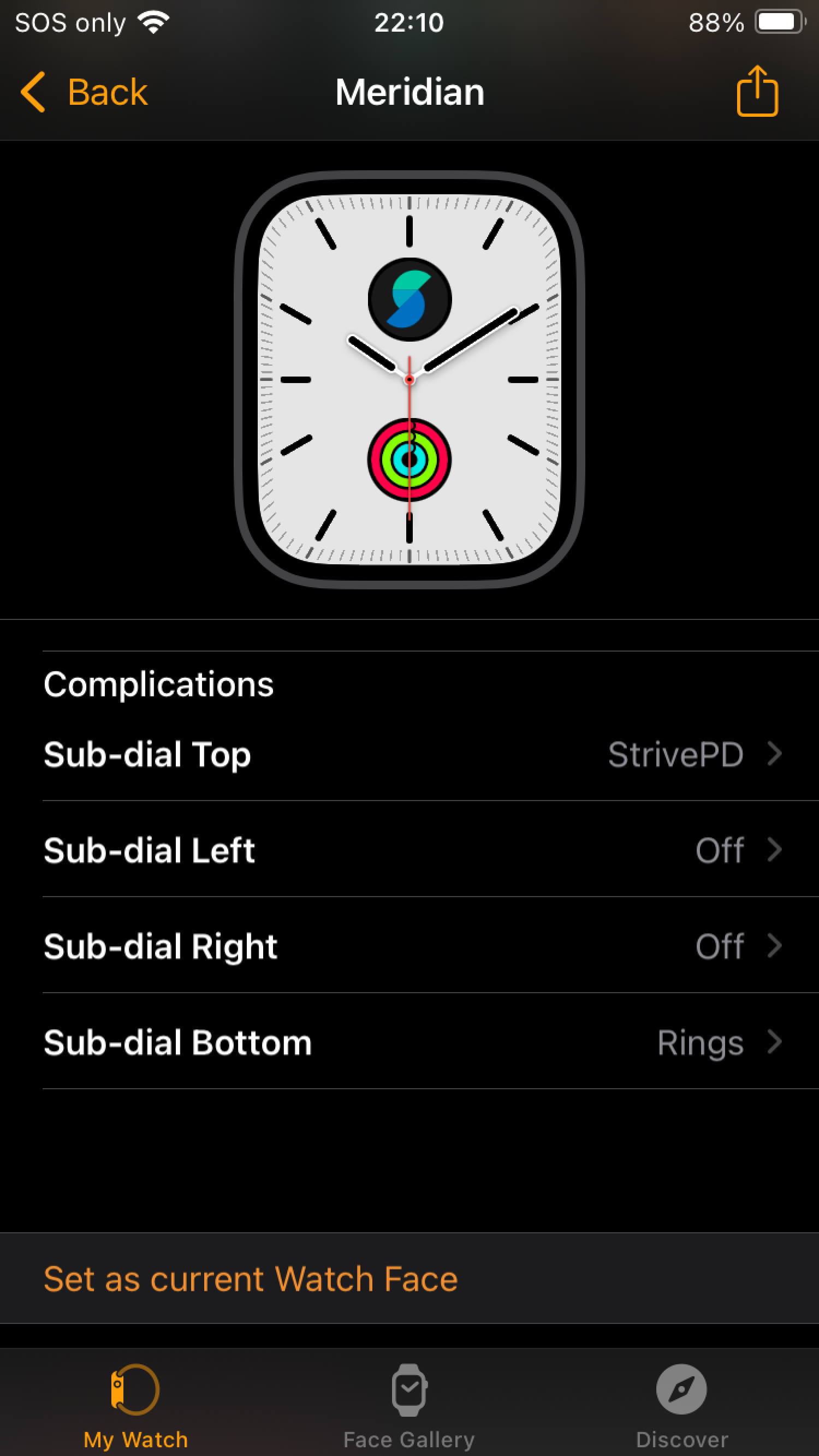Share the Meridian watch face

757,92
